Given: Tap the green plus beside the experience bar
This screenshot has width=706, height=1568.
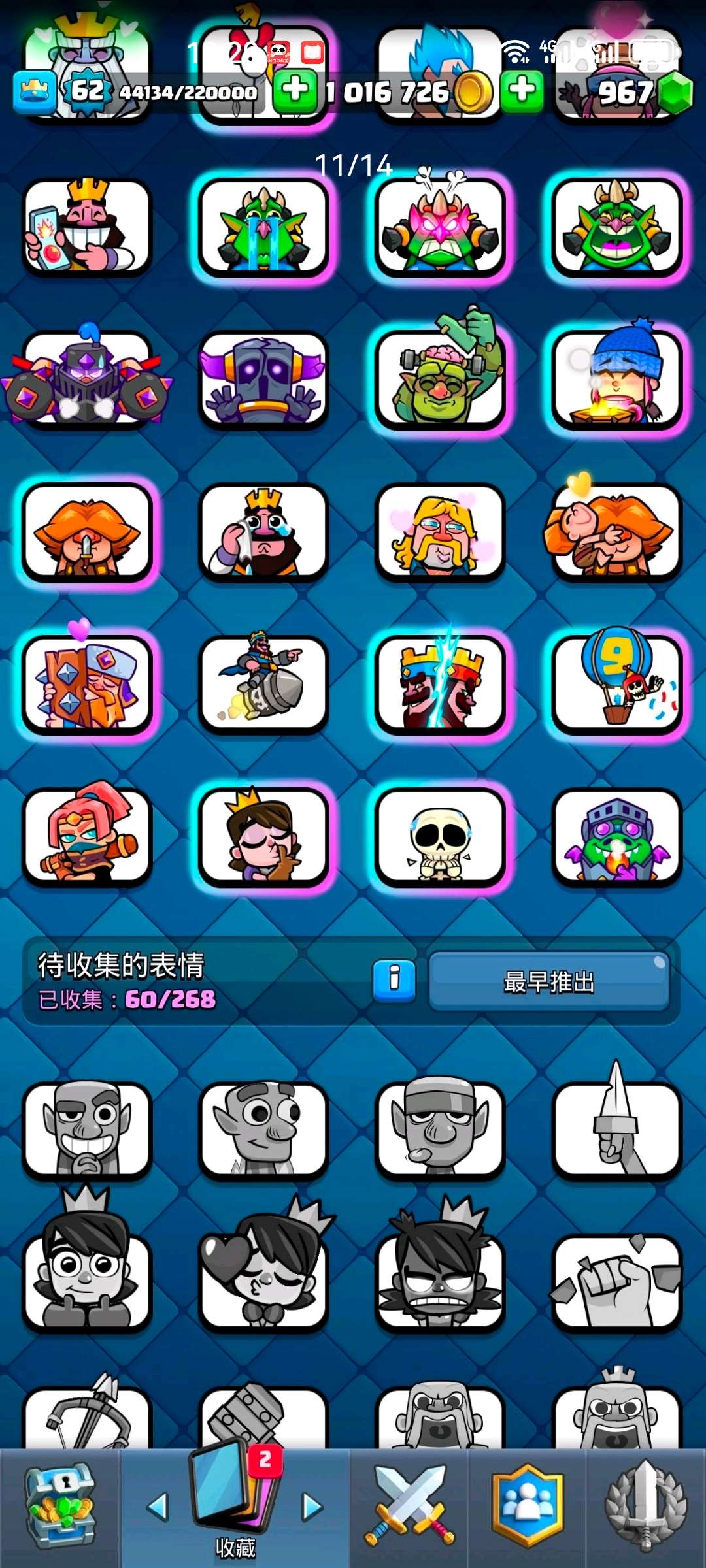Looking at the screenshot, I should [295, 90].
